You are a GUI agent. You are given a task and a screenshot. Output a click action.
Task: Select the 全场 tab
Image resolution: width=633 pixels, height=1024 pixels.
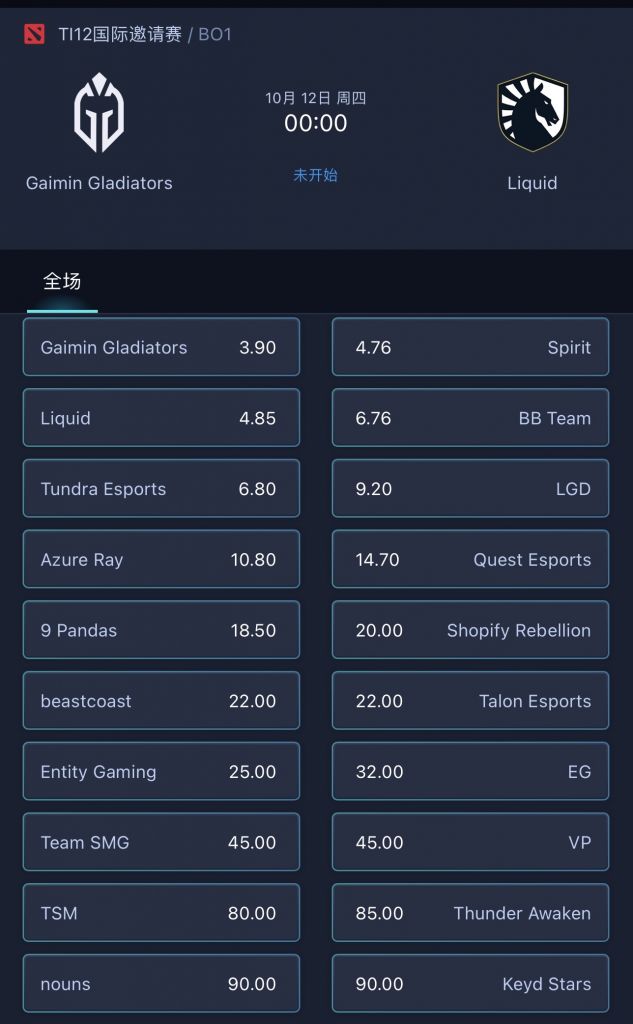pos(62,282)
